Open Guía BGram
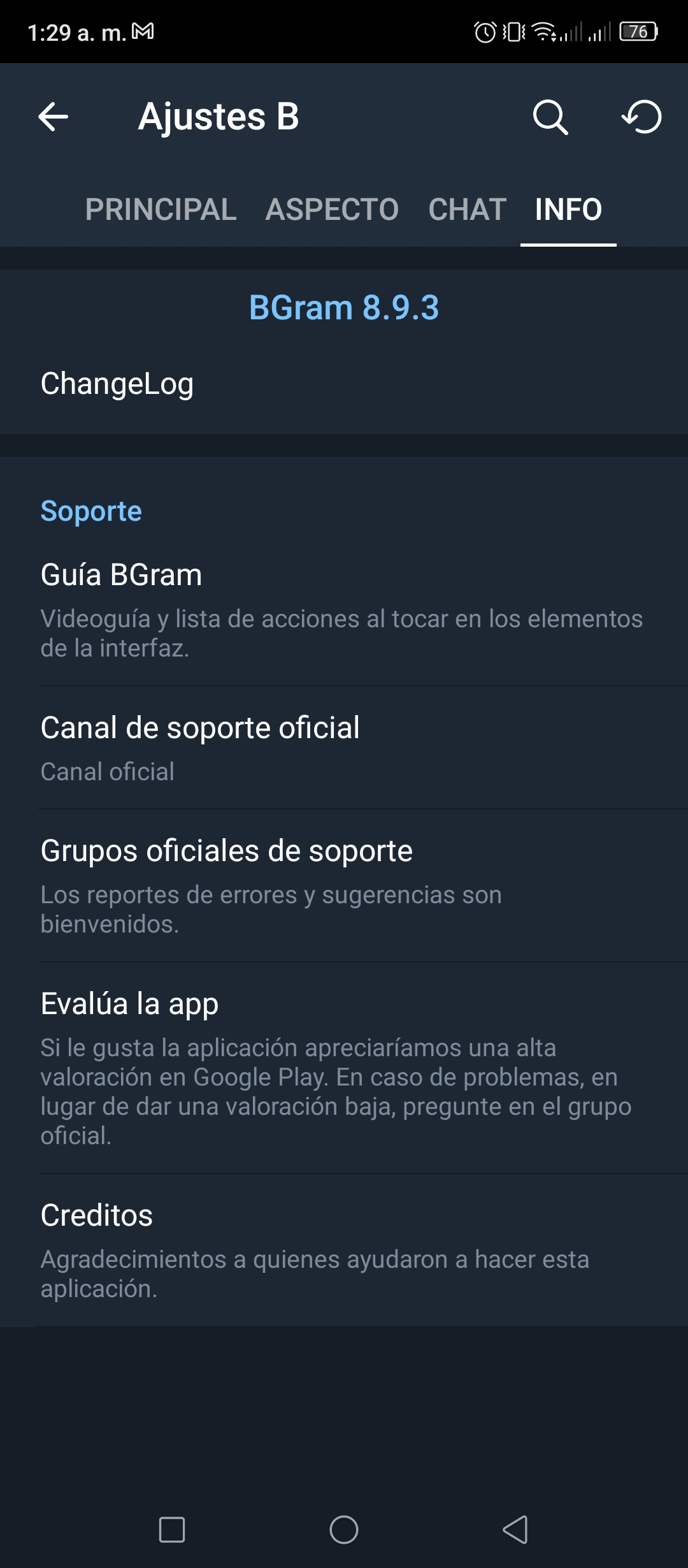 tap(344, 610)
